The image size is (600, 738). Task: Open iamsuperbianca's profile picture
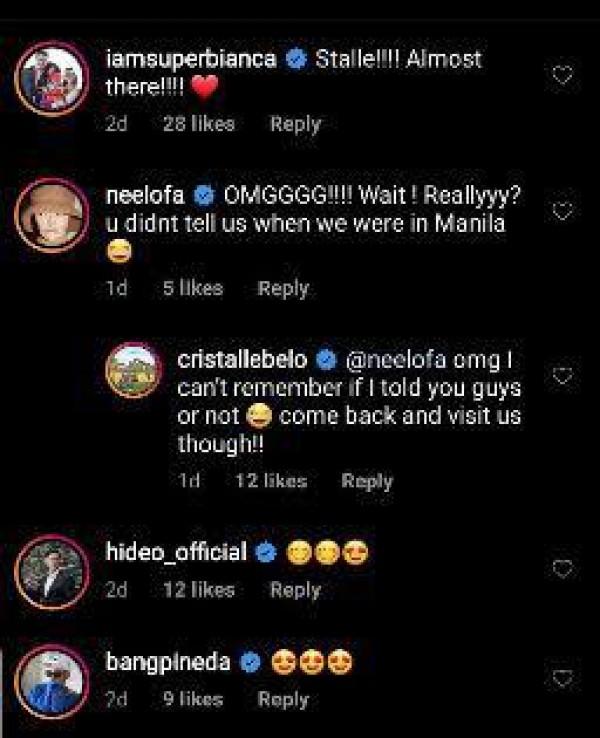click(50, 77)
